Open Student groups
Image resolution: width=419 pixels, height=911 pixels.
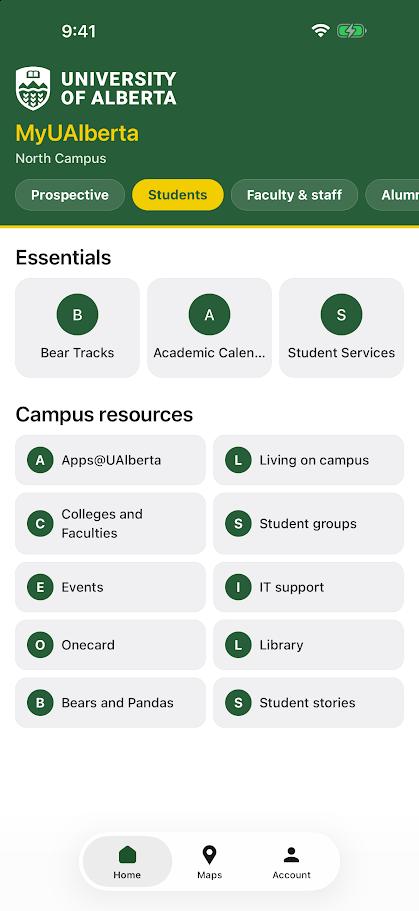coord(309,523)
